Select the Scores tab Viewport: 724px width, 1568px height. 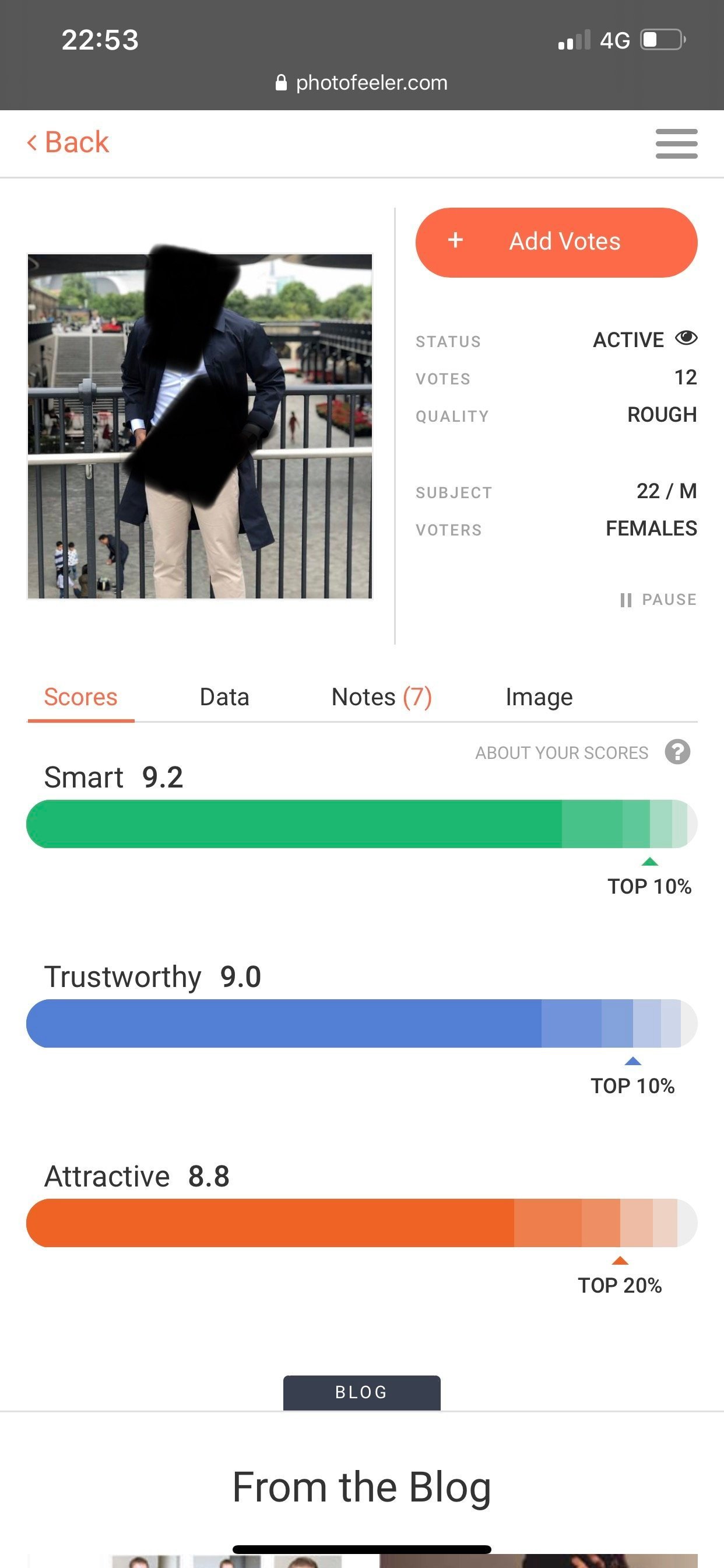[81, 698]
